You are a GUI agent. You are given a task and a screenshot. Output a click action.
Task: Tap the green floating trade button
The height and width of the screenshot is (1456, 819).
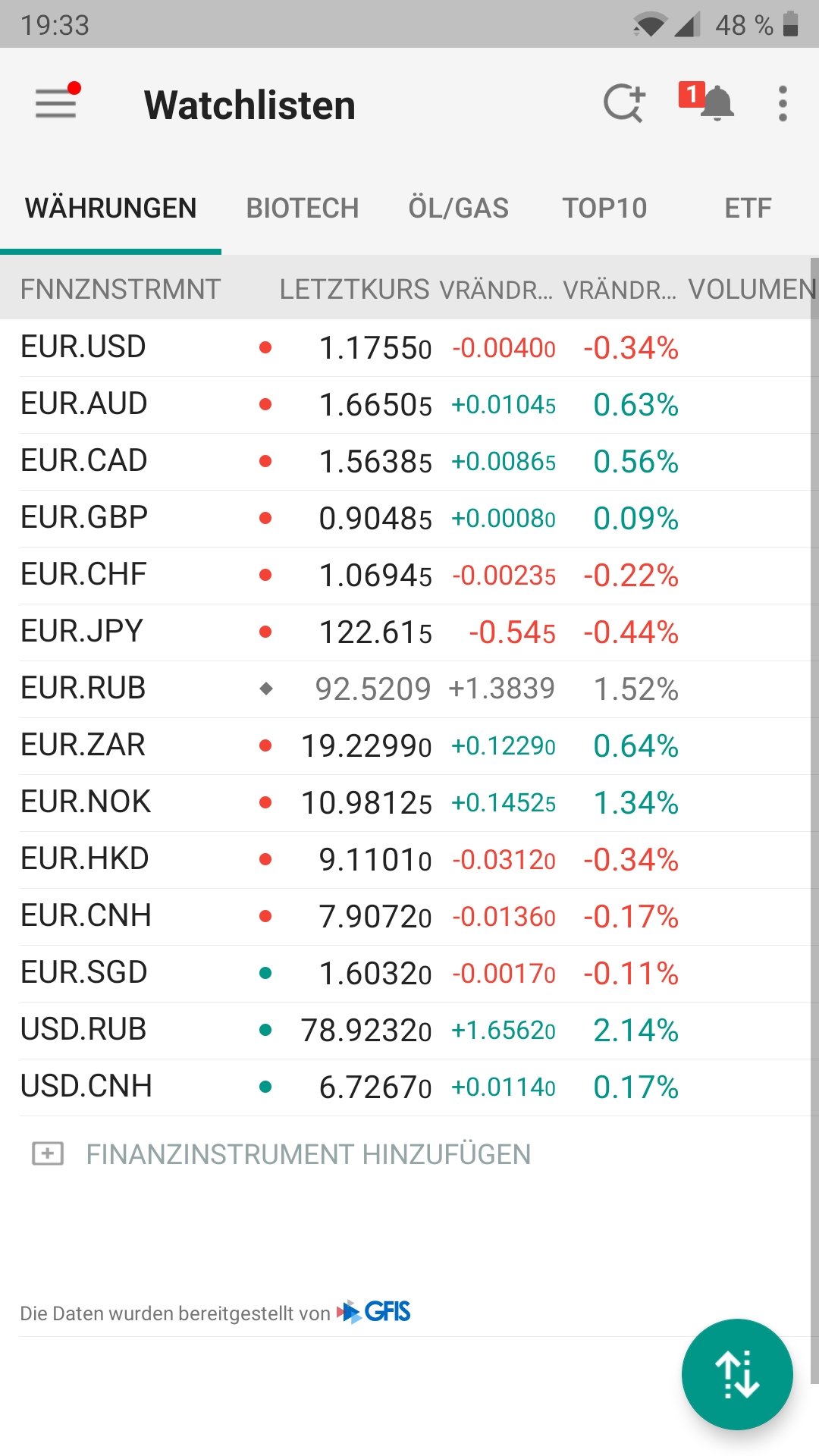(x=737, y=1374)
